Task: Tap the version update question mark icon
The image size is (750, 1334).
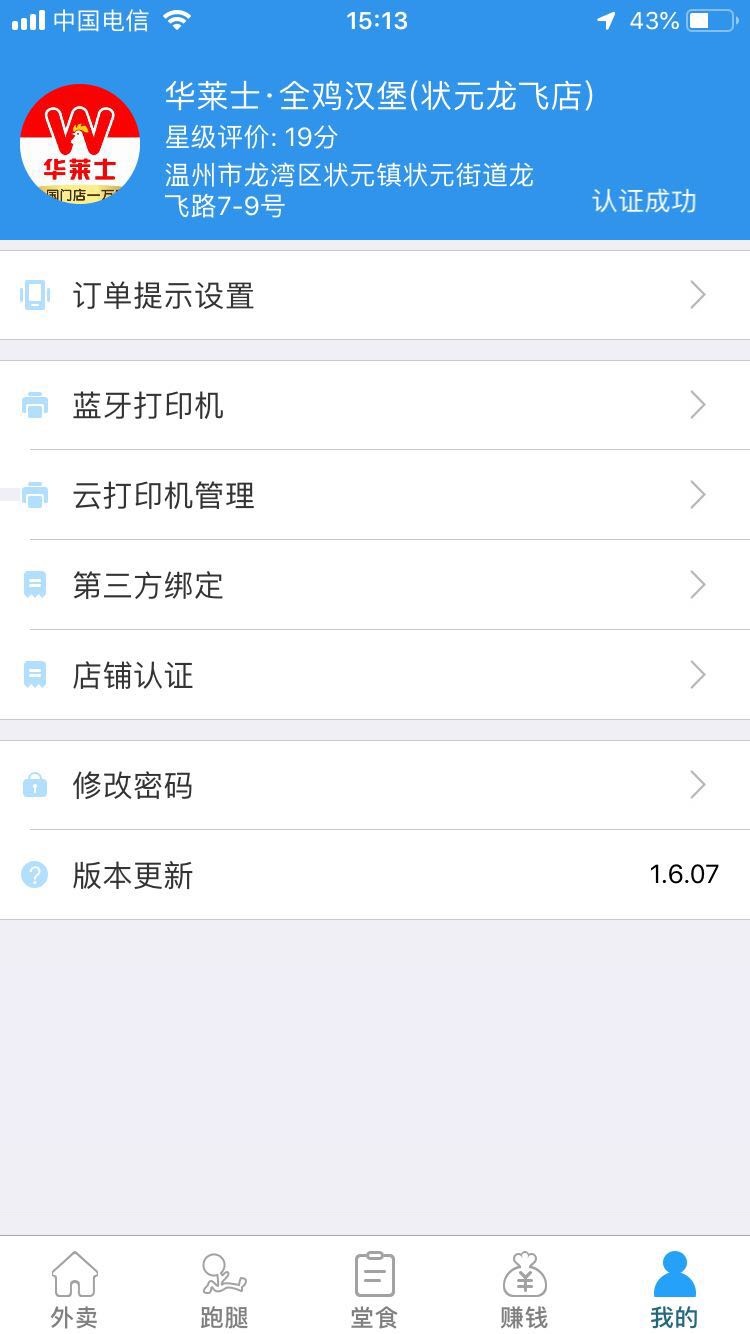Action: tap(36, 875)
